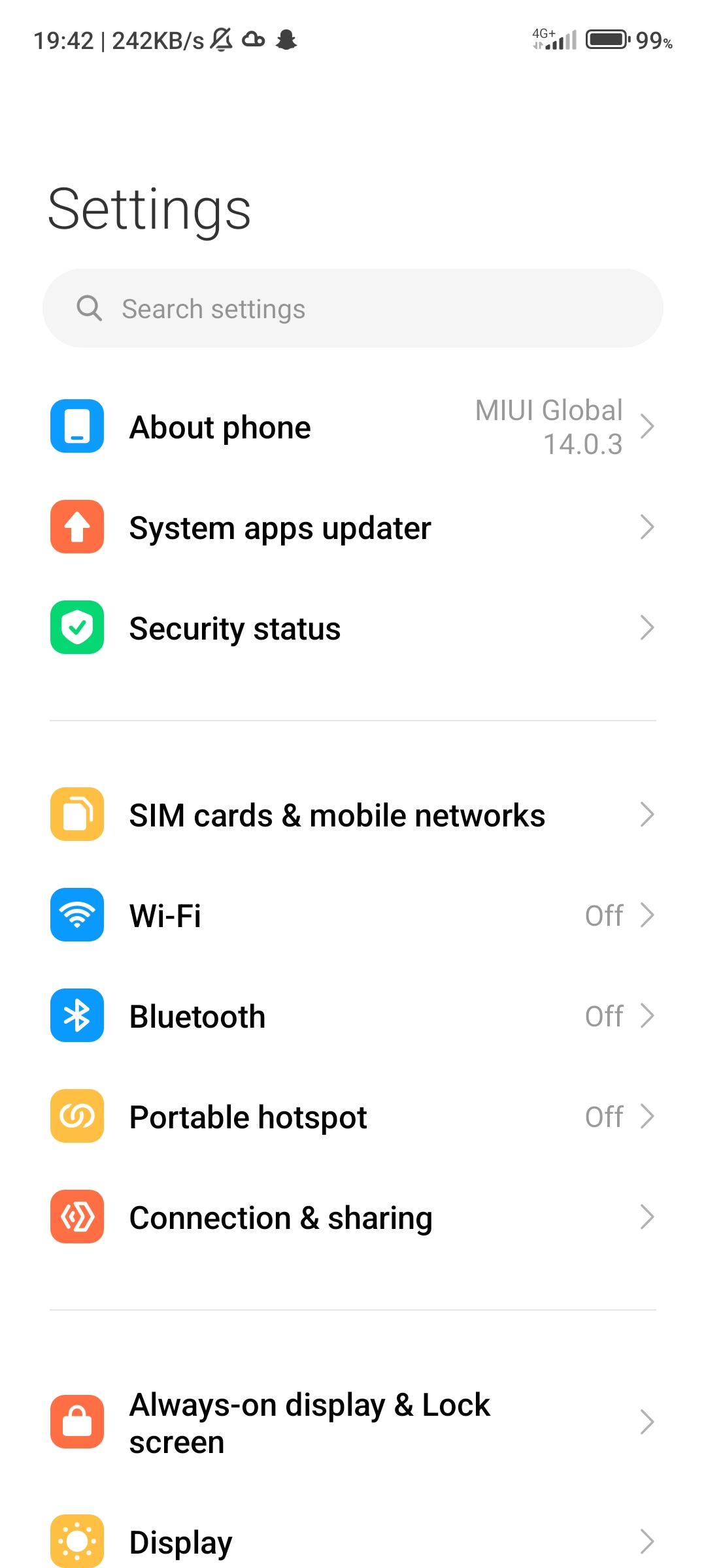Open Connection & sharing
The width and height of the screenshot is (706, 1568).
point(353,1217)
